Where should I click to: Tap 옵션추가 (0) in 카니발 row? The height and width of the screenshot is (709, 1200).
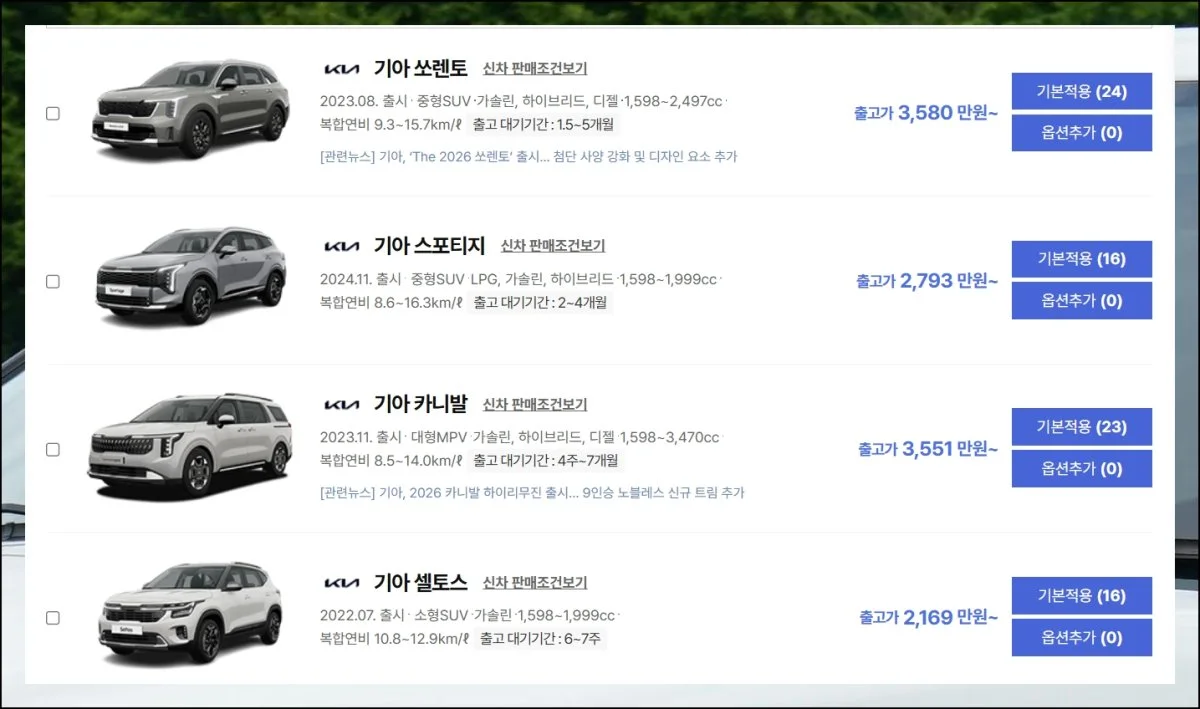(1081, 469)
